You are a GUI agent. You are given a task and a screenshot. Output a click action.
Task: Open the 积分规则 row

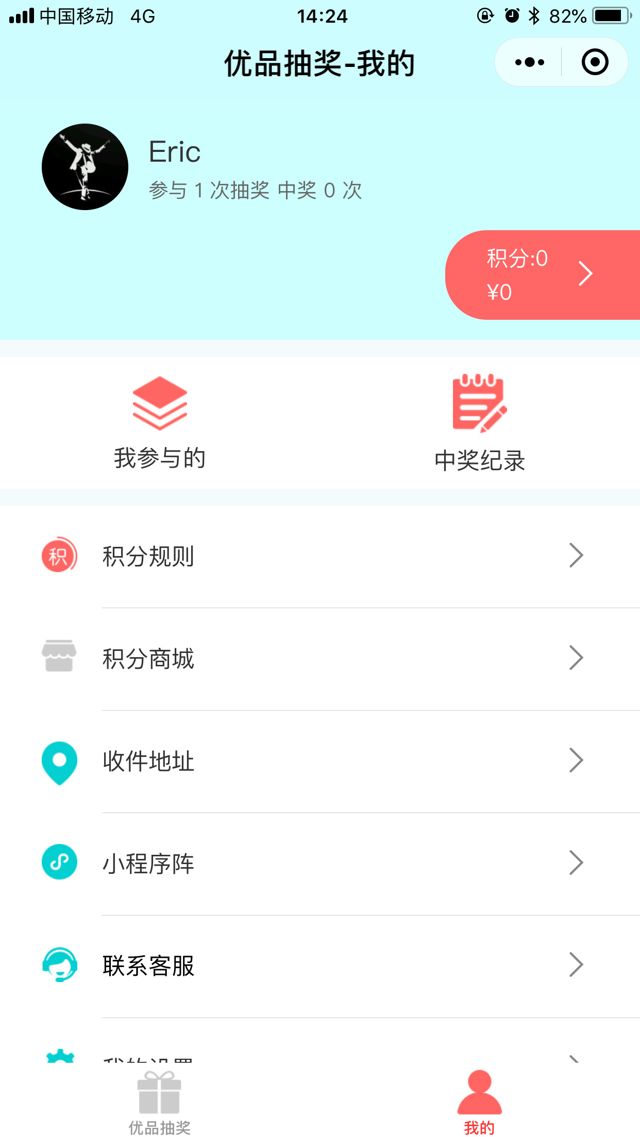[320, 556]
